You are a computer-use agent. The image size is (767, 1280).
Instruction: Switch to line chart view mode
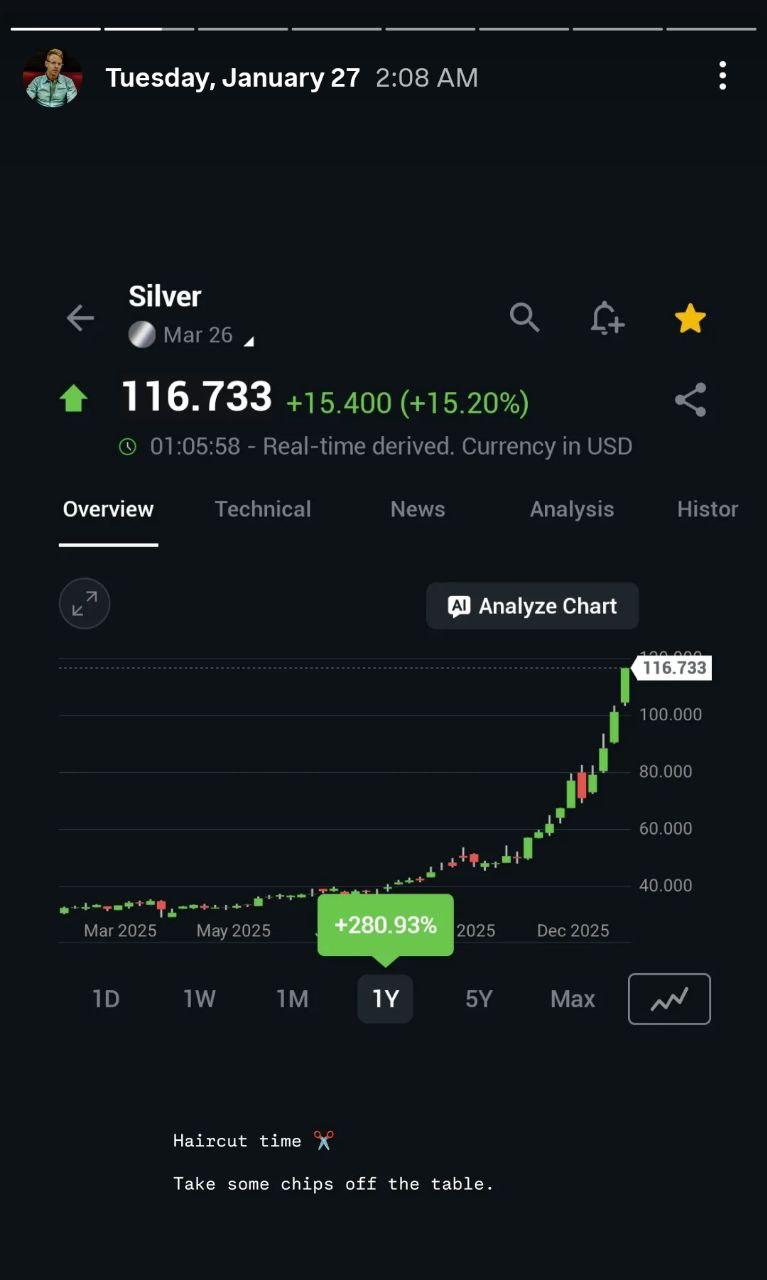pyautogui.click(x=668, y=998)
